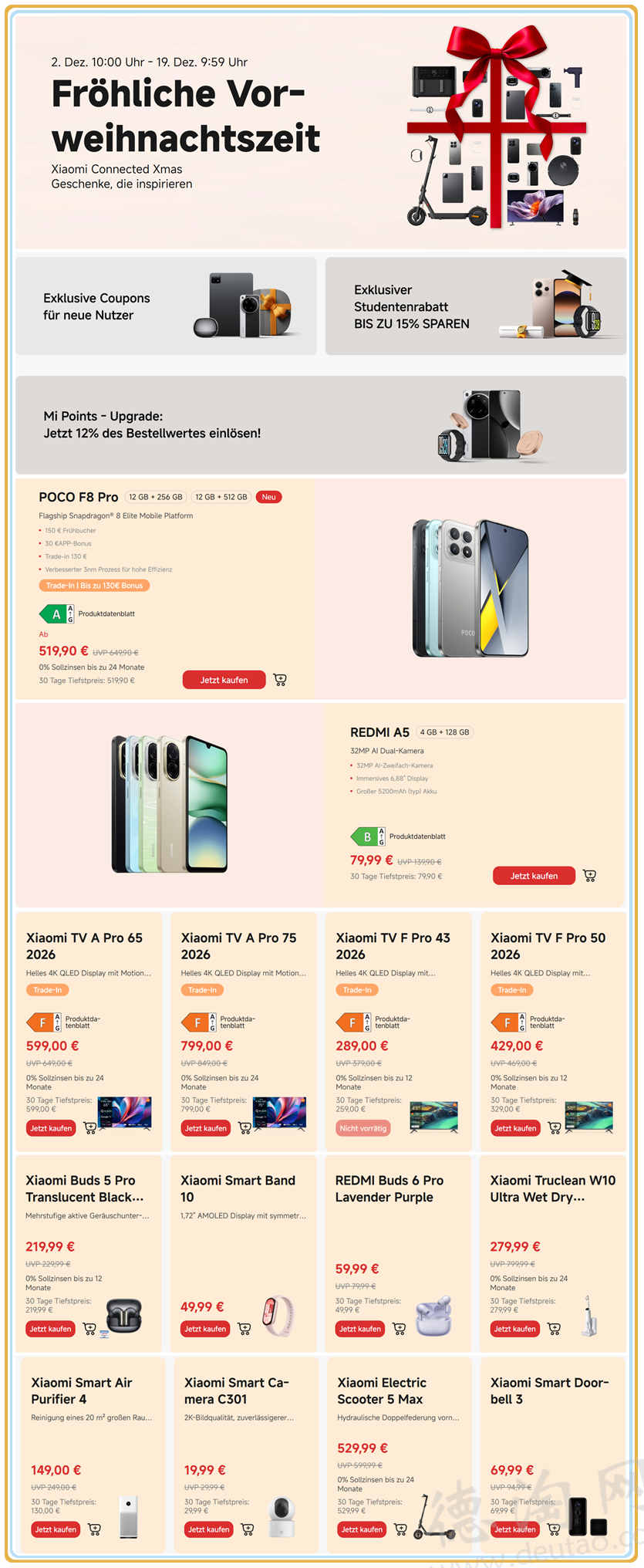
Task: Buy Xiaomi Smart Air Purifier 4
Action: click(x=56, y=1529)
